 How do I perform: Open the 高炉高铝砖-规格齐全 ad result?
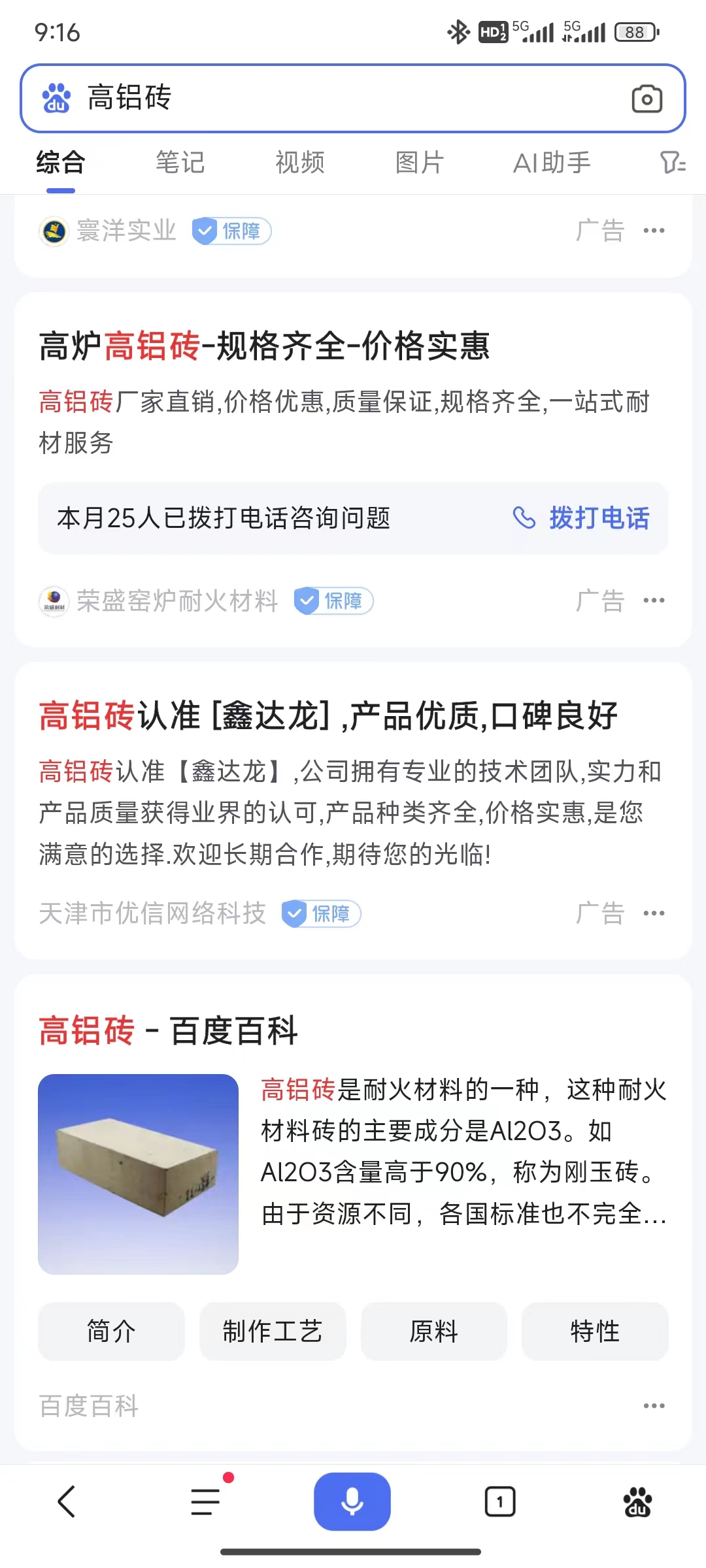(264, 346)
